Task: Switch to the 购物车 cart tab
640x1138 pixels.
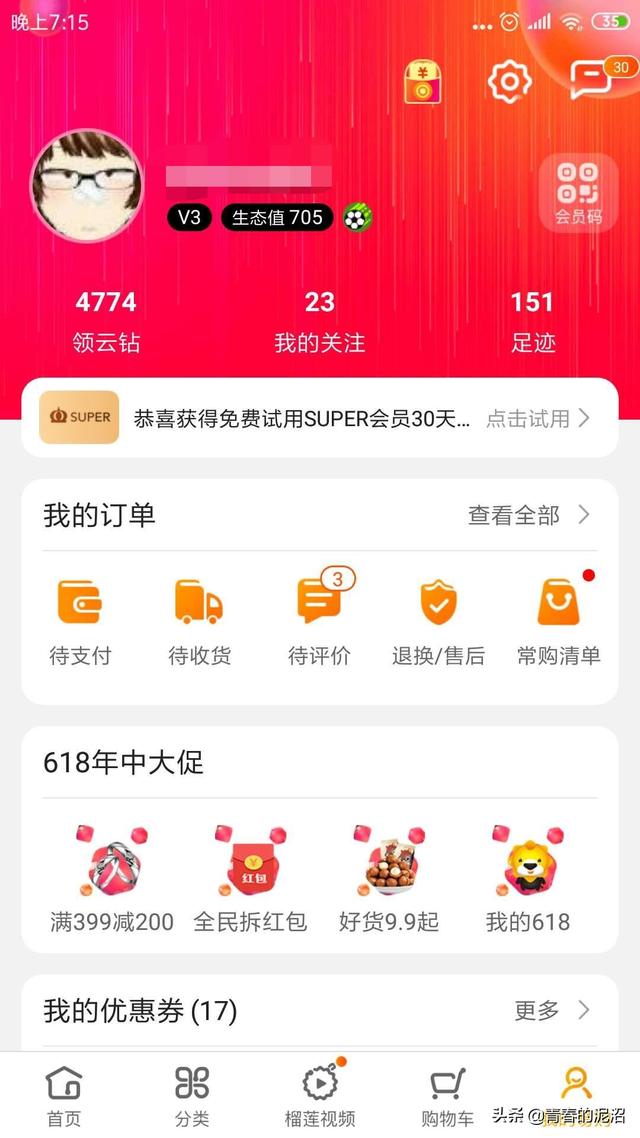Action: [447, 1095]
